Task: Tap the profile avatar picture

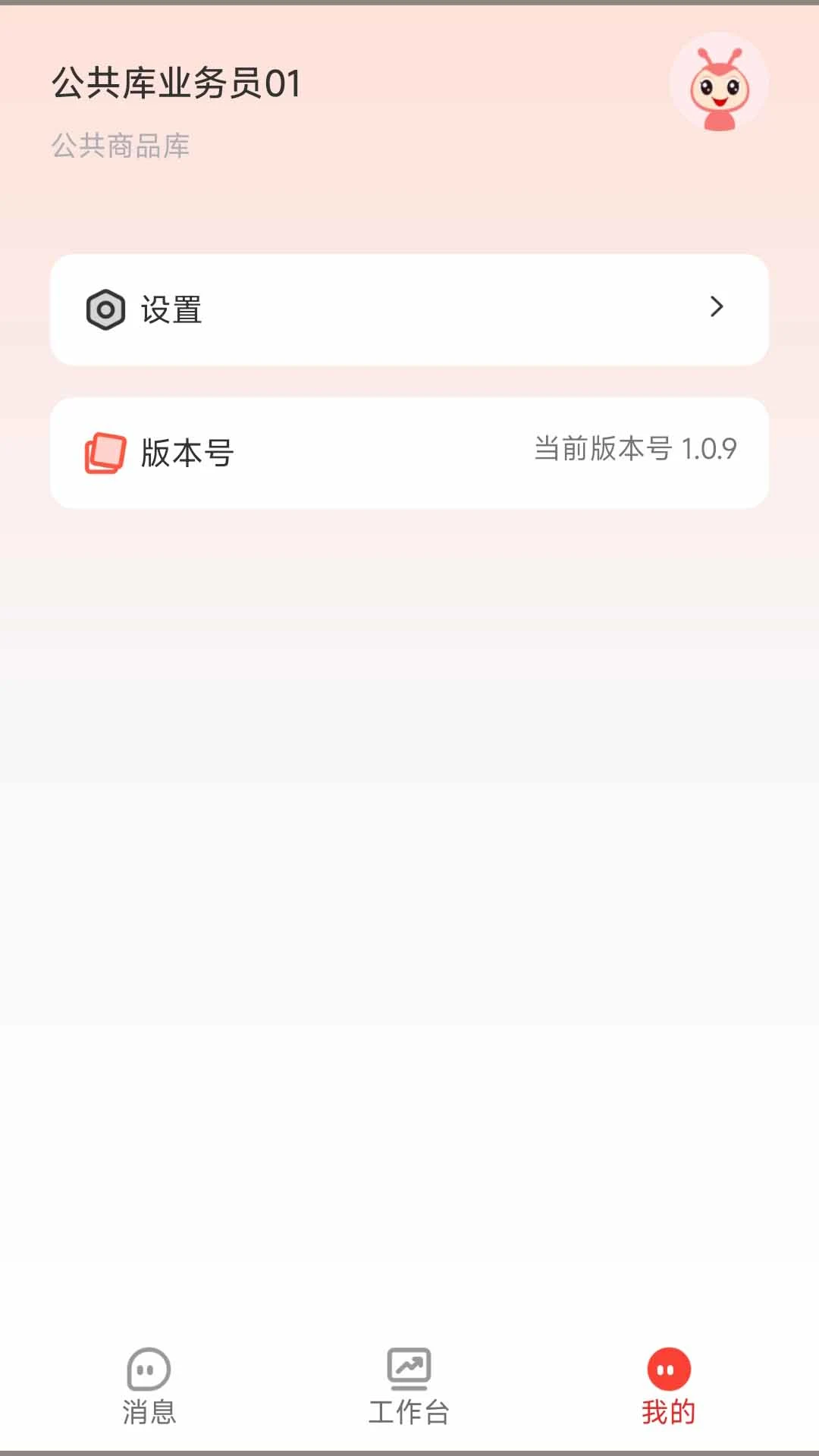Action: click(x=719, y=83)
